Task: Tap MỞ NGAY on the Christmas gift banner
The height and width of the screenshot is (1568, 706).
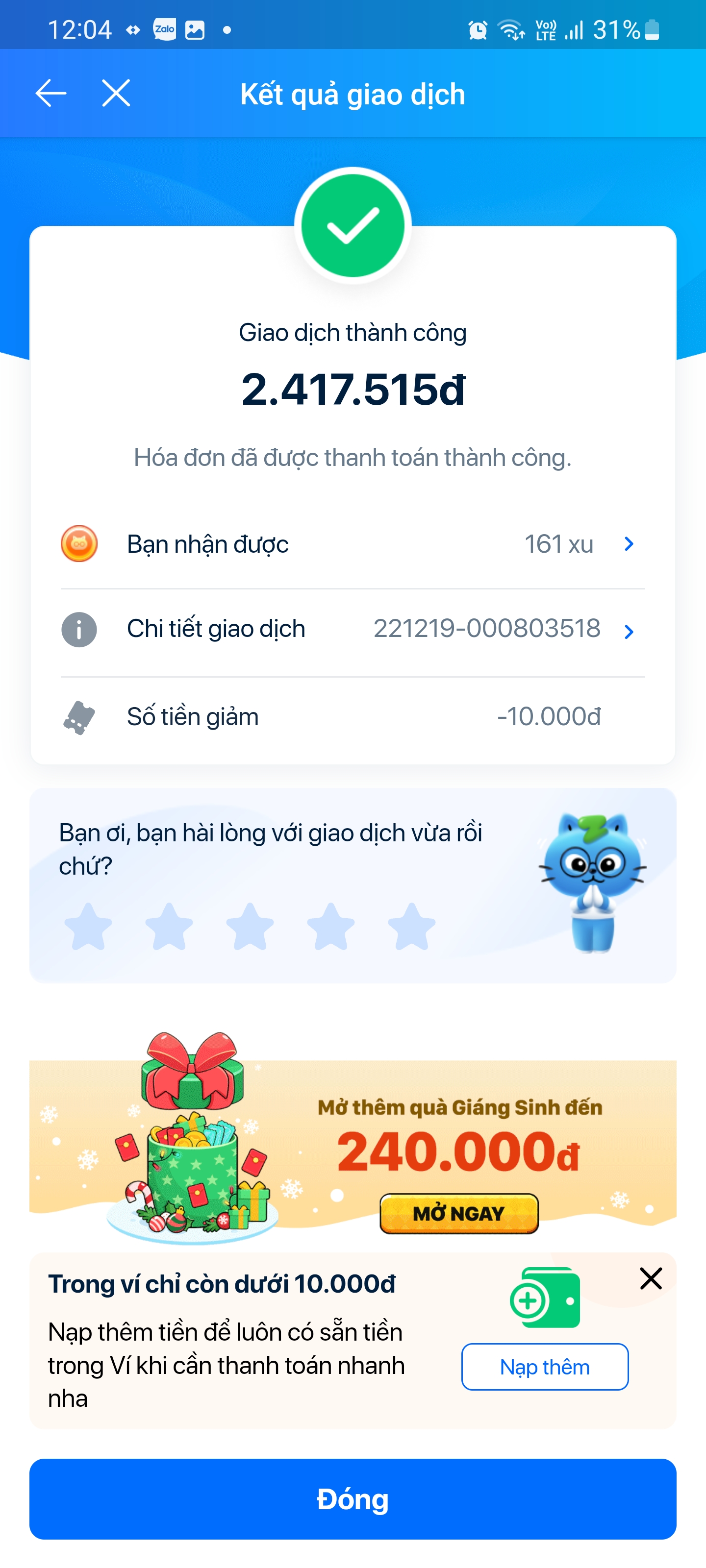Action: [x=459, y=1213]
